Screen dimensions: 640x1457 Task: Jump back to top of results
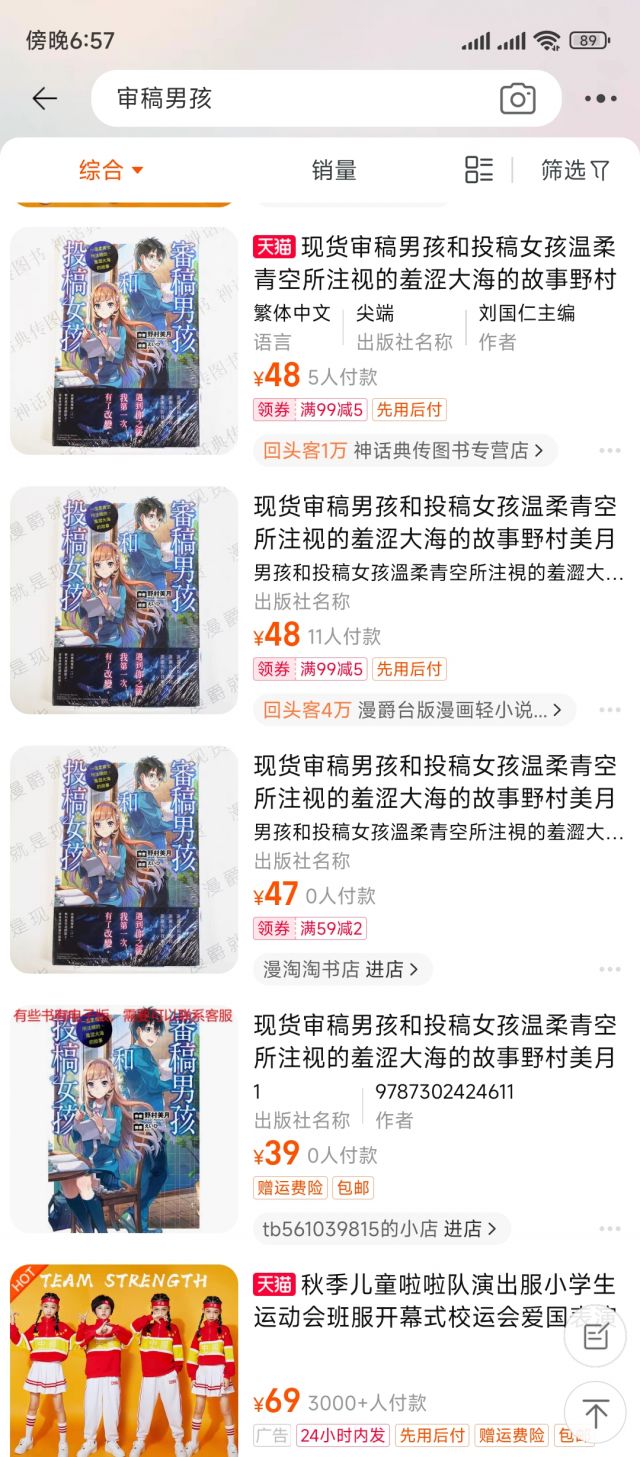point(596,1413)
